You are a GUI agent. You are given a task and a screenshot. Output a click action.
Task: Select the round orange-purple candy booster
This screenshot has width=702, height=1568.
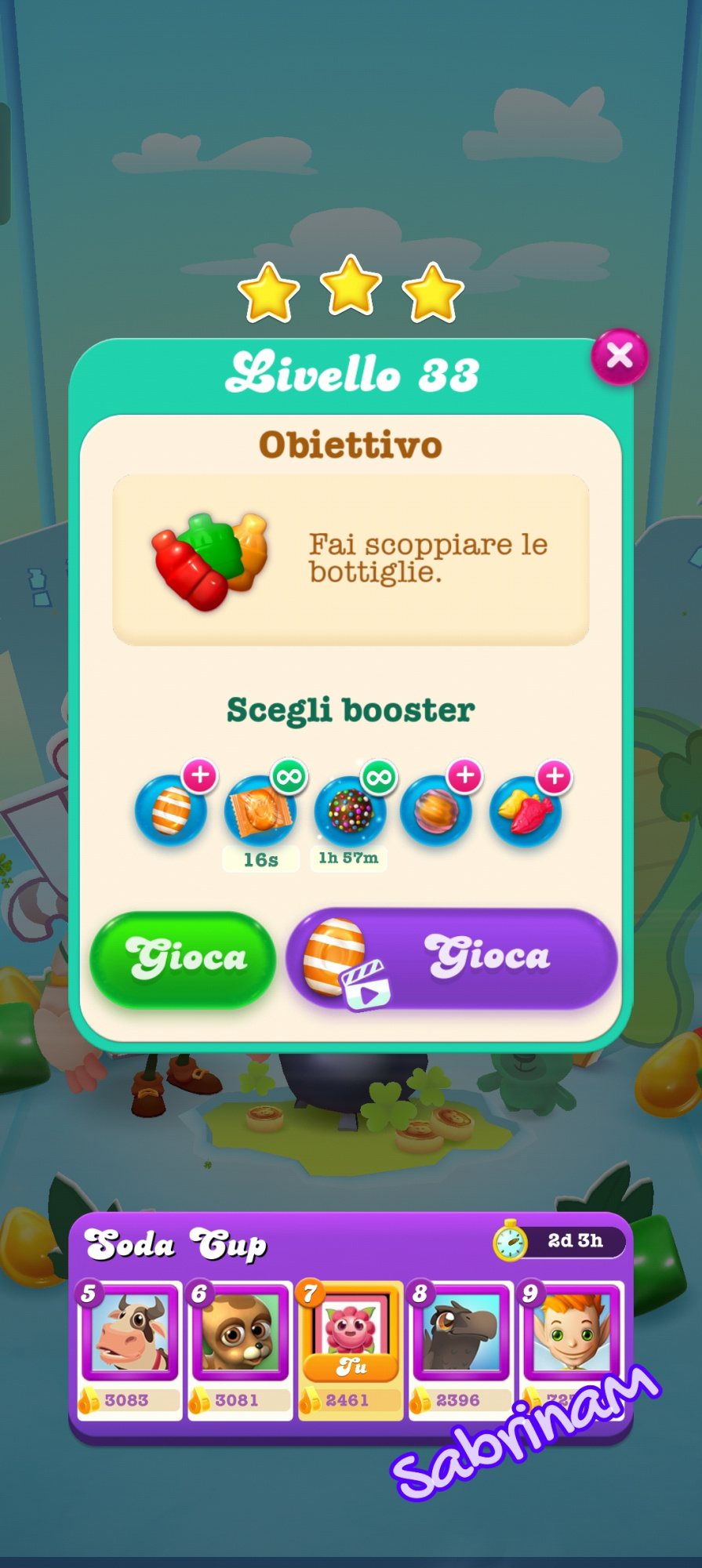[436, 810]
